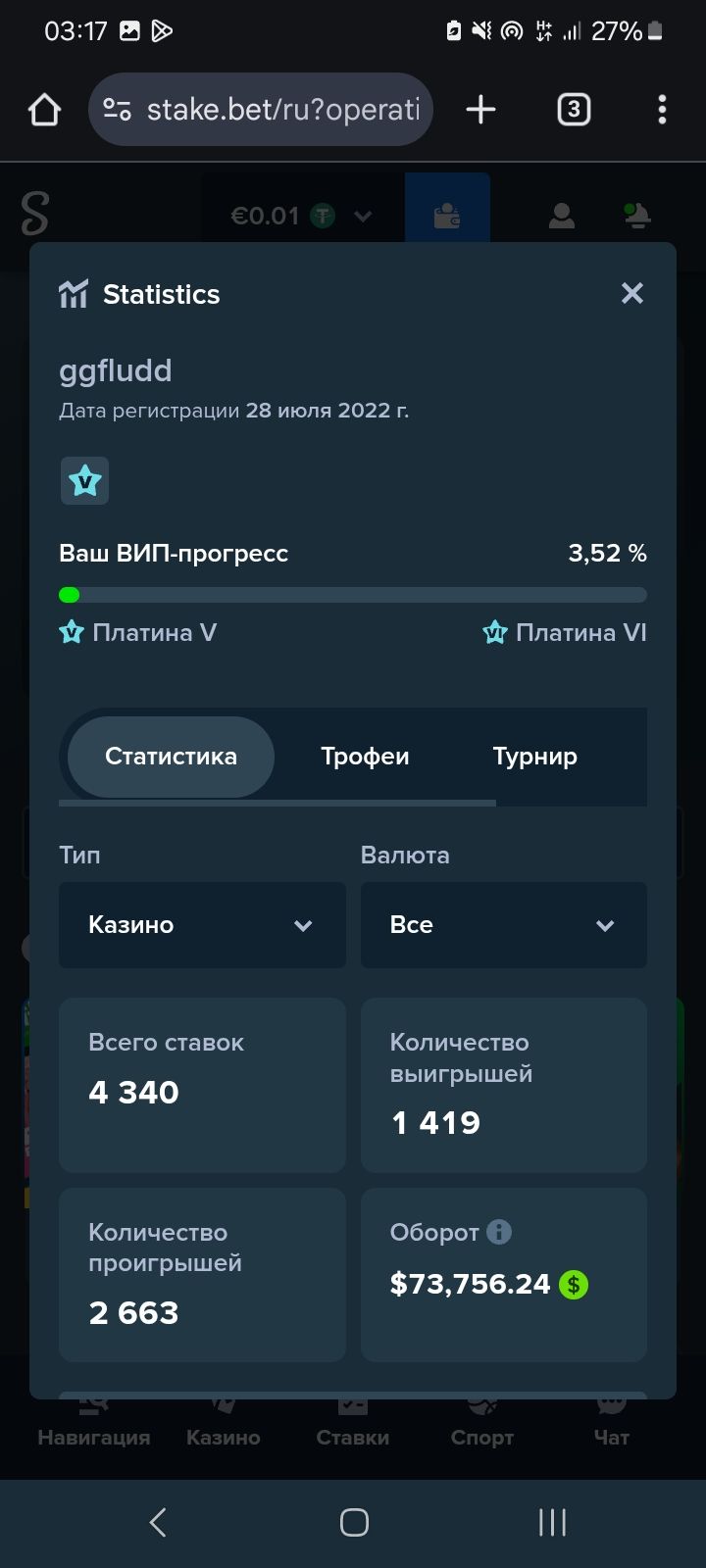Open the tab switcher showing 3 tabs
Image resolution: width=706 pixels, height=1568 pixels.
[574, 110]
